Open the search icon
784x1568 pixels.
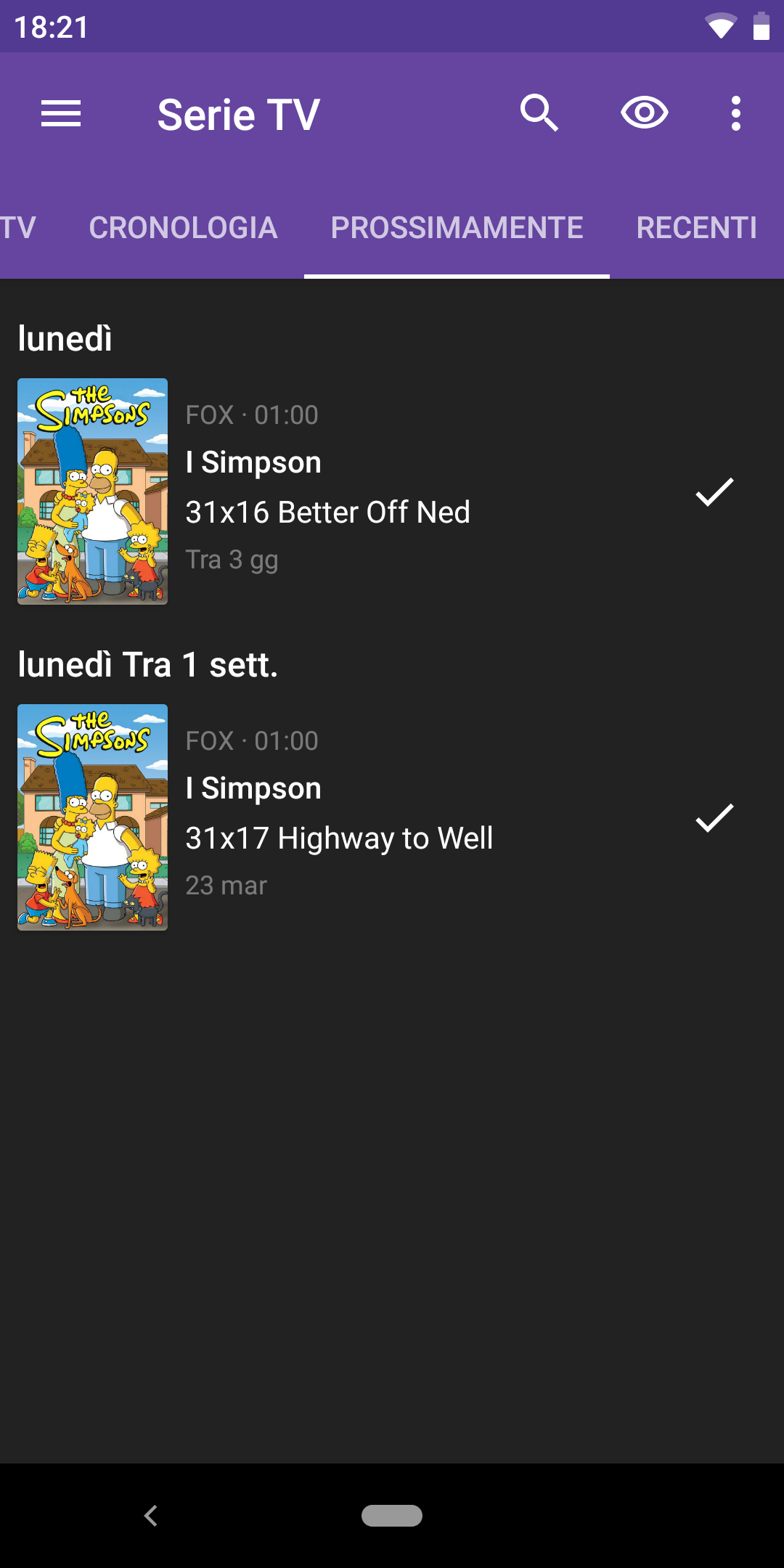coord(539,113)
